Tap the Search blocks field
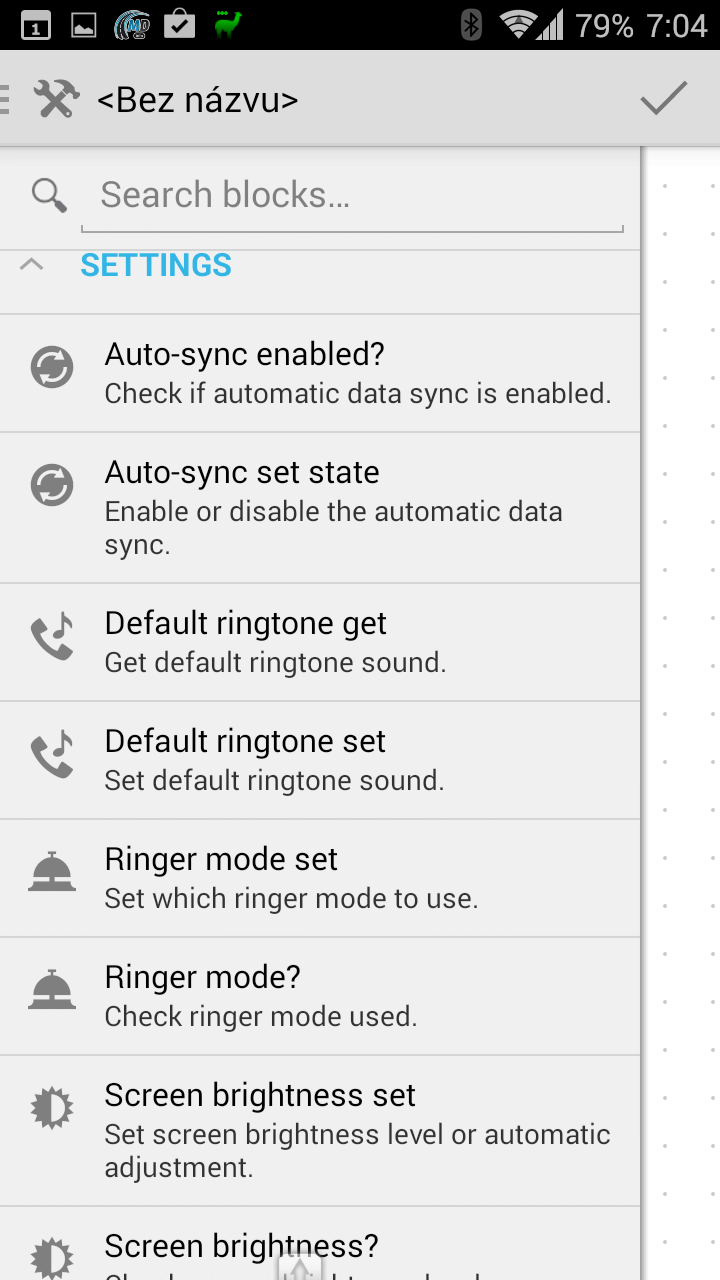 point(352,195)
